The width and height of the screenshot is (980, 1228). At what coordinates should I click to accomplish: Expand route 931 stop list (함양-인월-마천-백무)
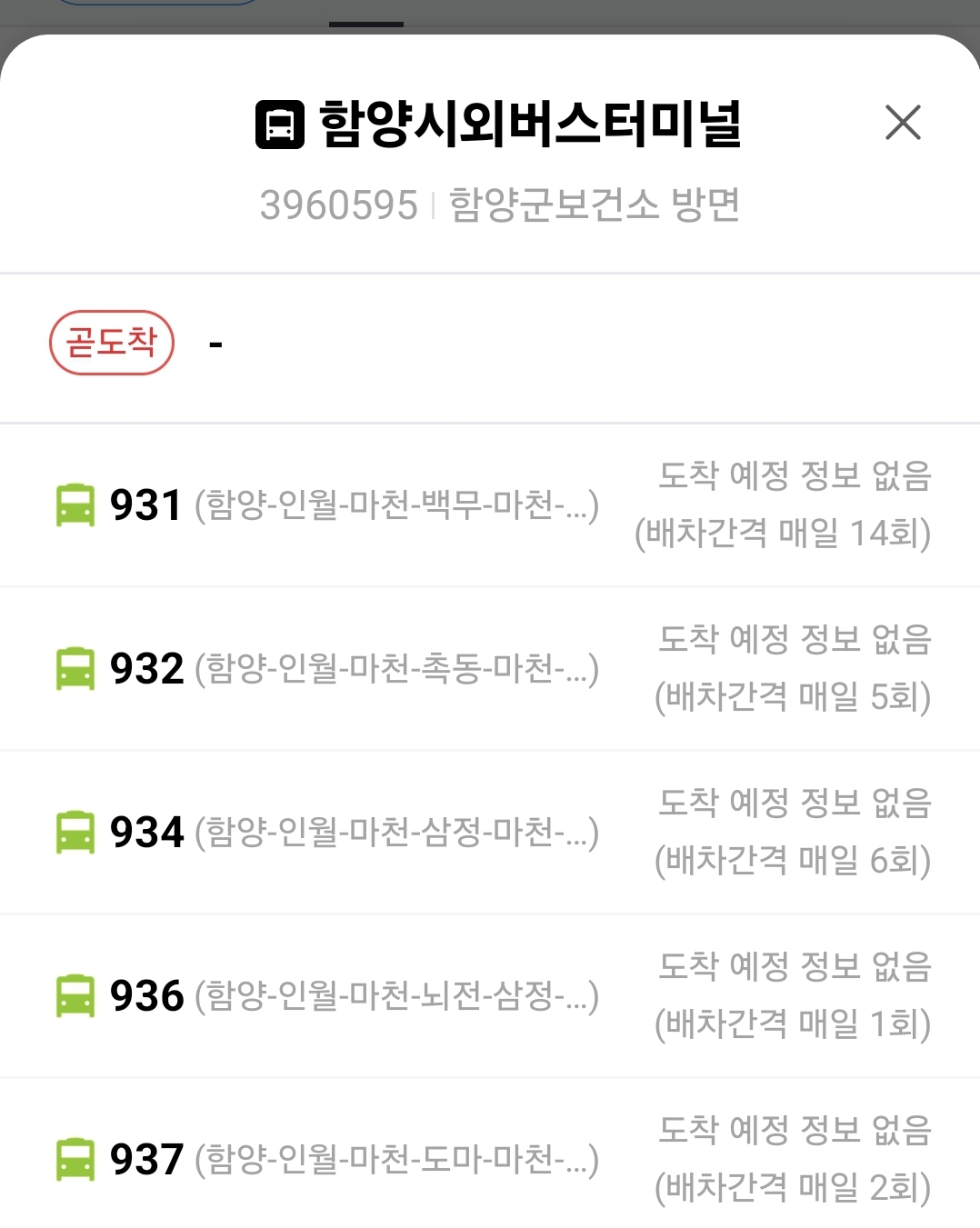(x=397, y=507)
